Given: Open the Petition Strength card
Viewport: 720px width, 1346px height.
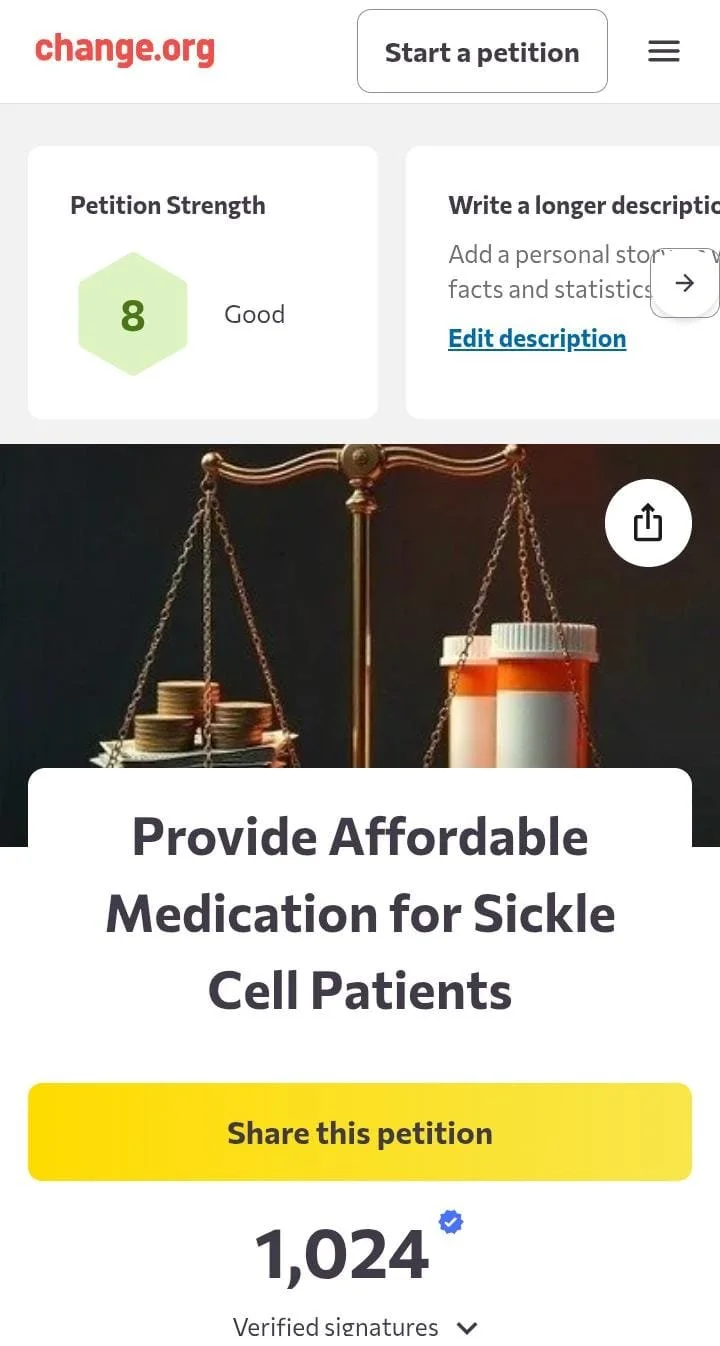Looking at the screenshot, I should (x=203, y=283).
